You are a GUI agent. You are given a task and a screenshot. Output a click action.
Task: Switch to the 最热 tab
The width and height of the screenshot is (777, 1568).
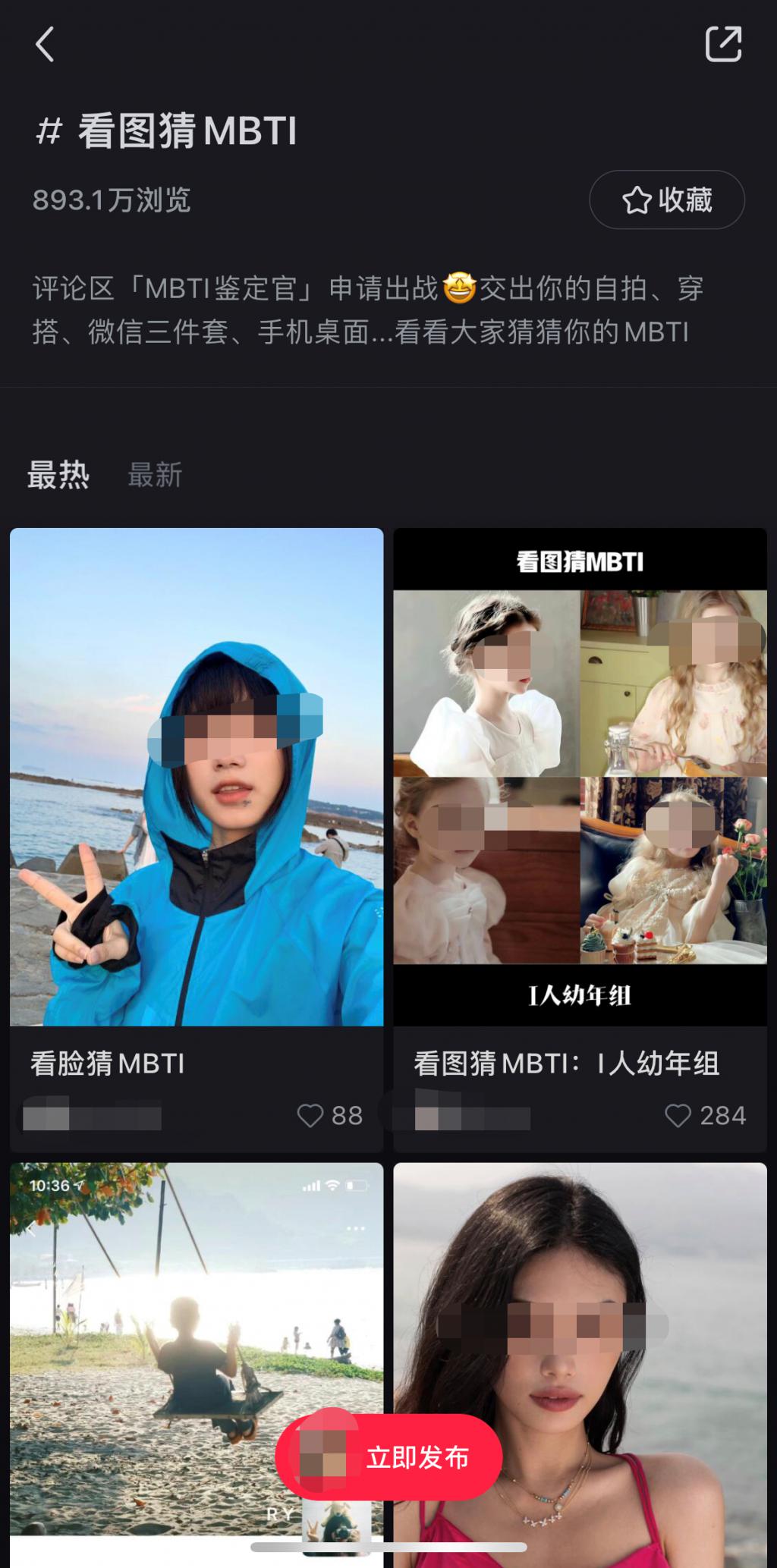pos(58,475)
